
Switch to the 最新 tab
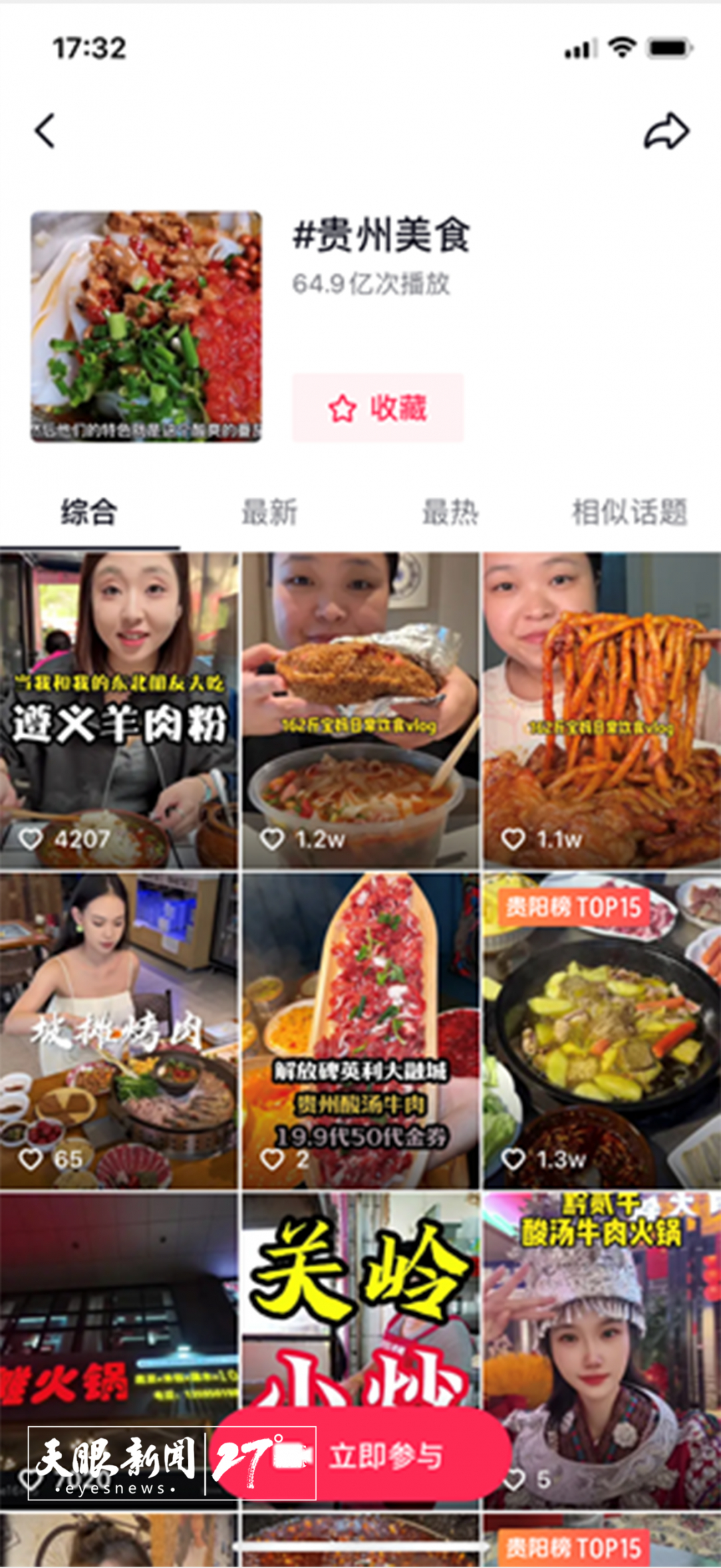(269, 513)
